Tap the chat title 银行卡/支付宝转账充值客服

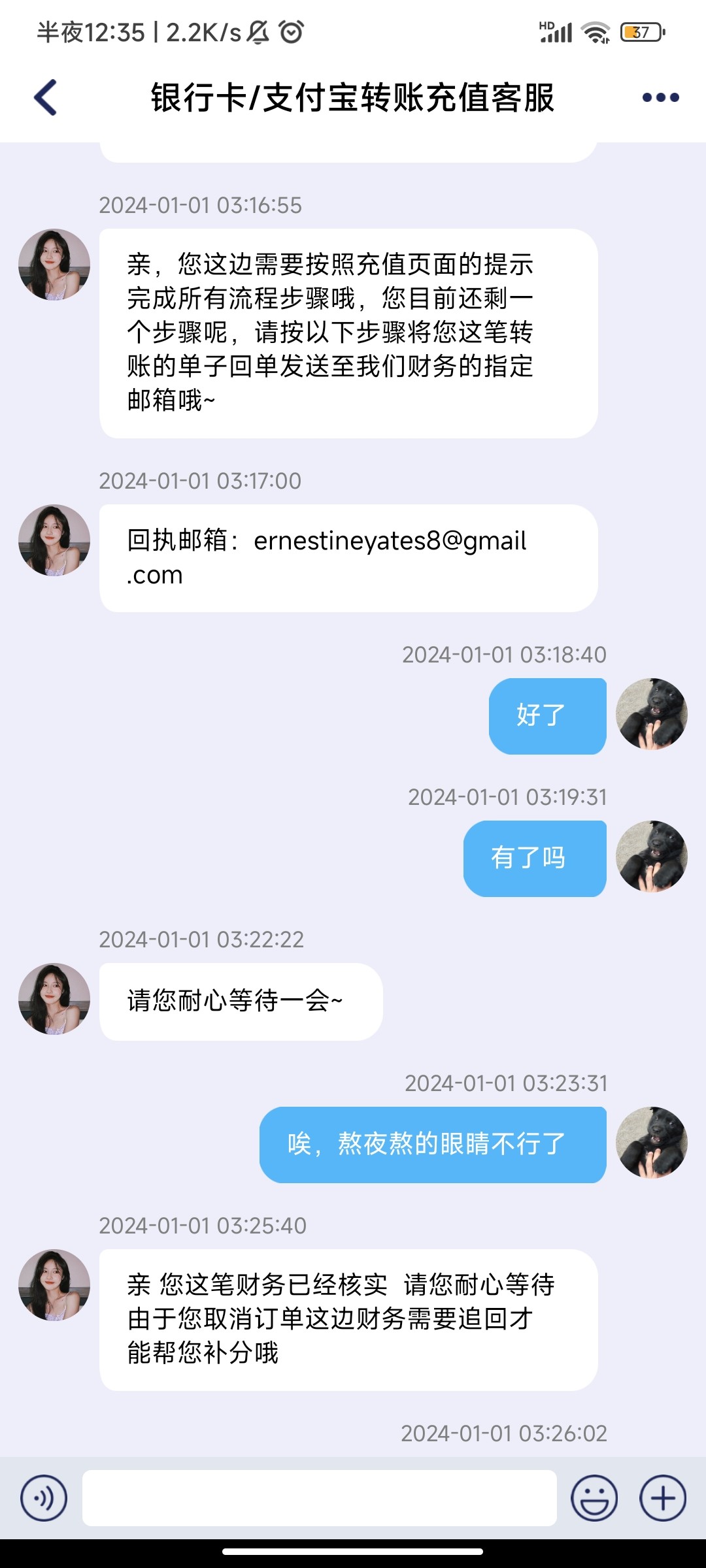[353, 98]
